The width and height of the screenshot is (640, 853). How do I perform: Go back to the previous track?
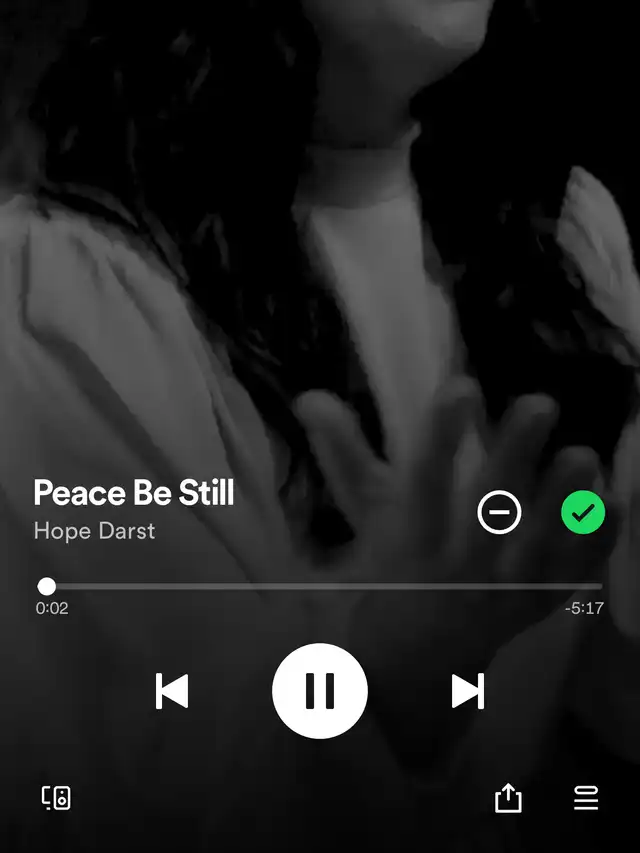click(x=172, y=691)
